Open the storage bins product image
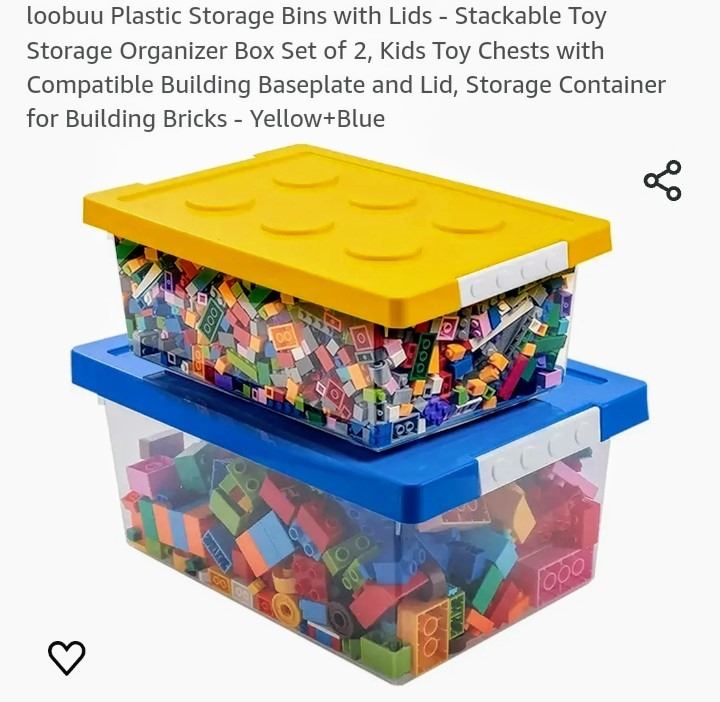 coord(360,410)
